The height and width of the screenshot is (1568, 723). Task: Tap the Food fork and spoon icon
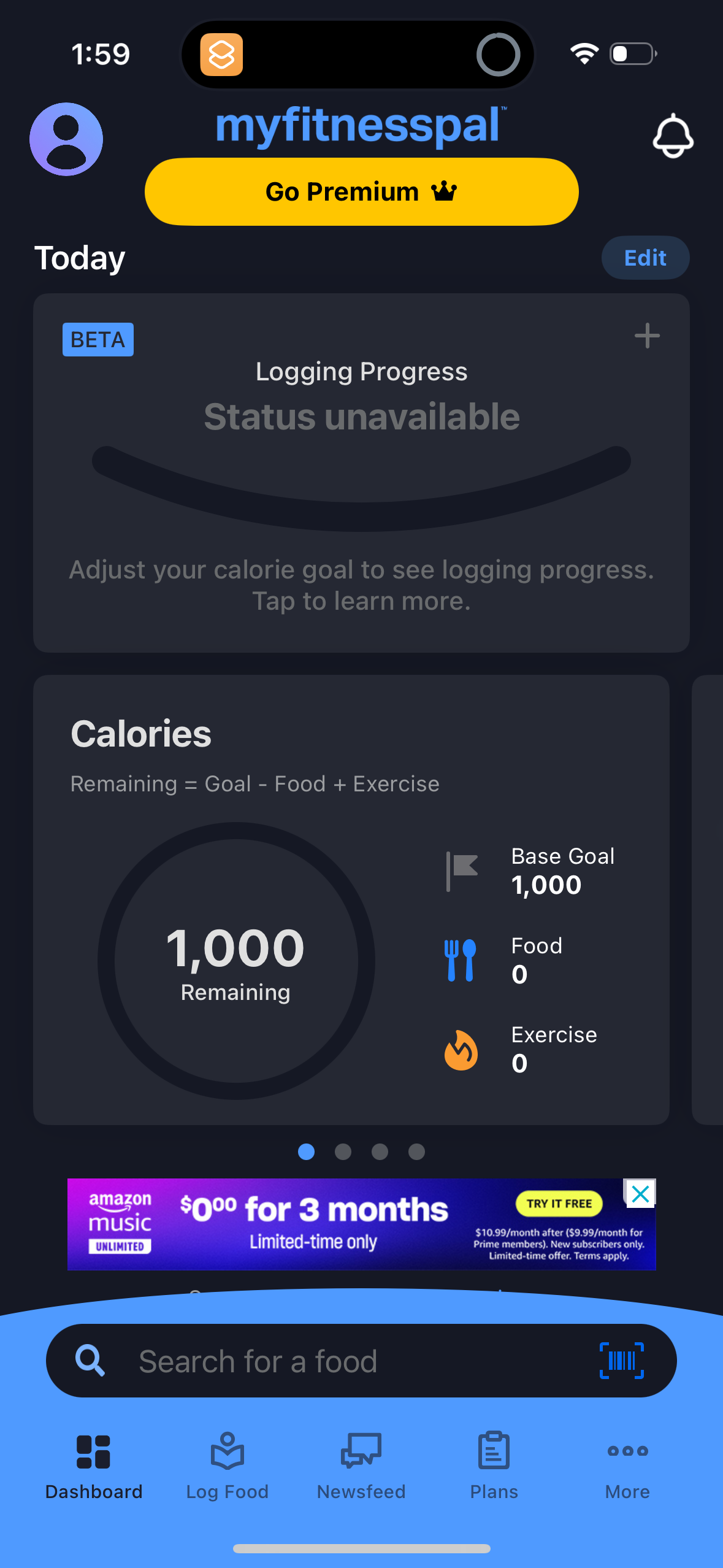pyautogui.click(x=461, y=960)
